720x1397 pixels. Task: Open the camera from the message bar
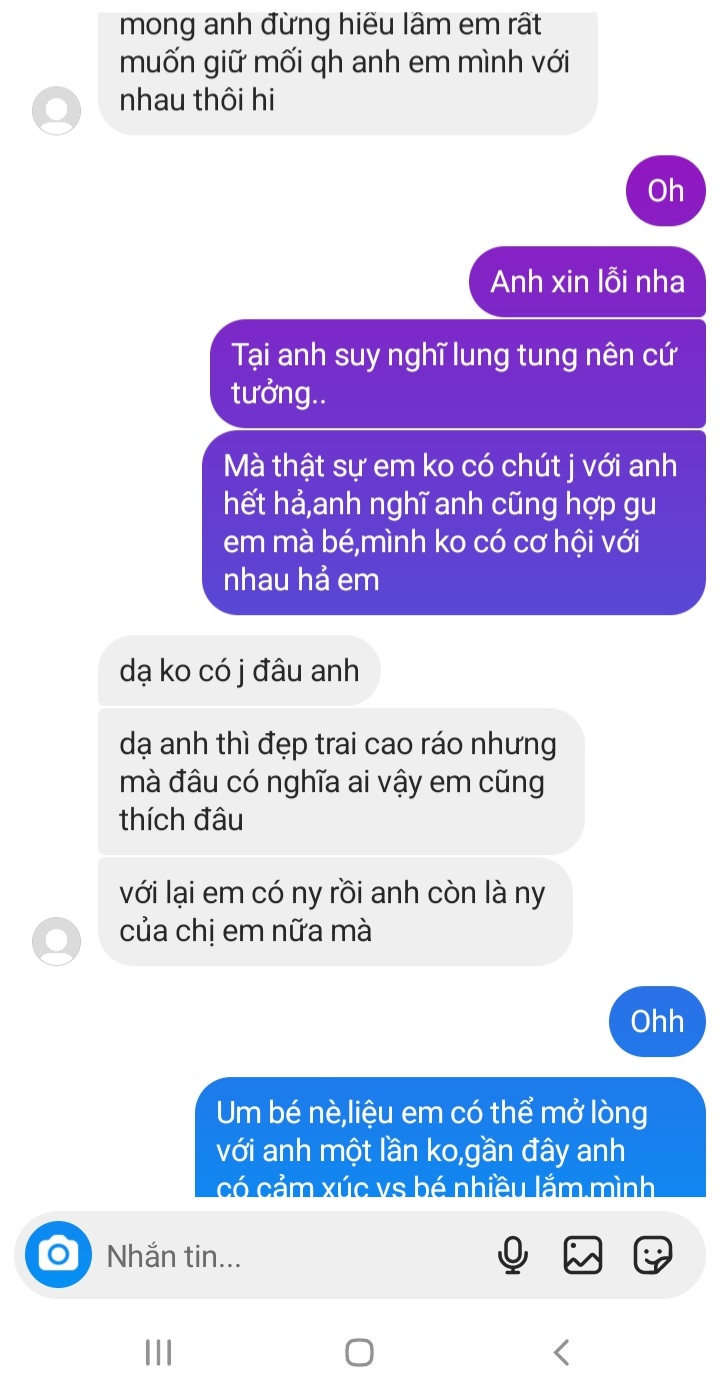point(59,1254)
